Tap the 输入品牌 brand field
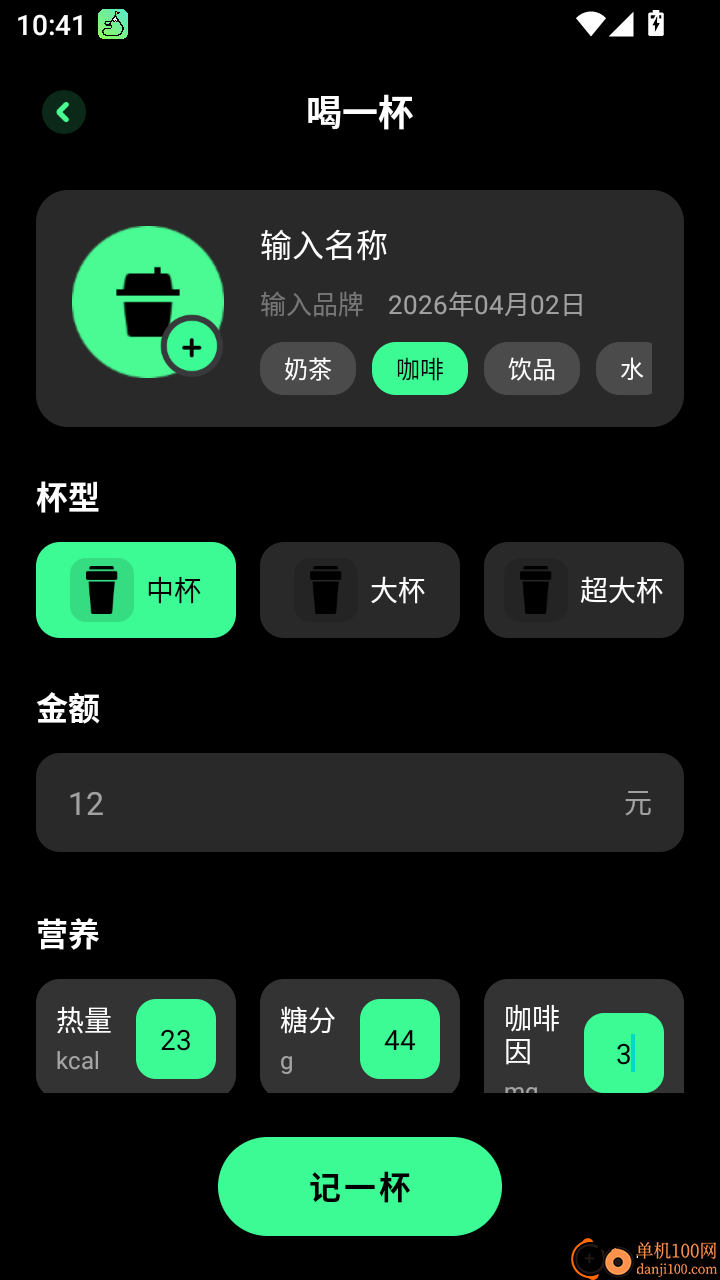 click(311, 304)
